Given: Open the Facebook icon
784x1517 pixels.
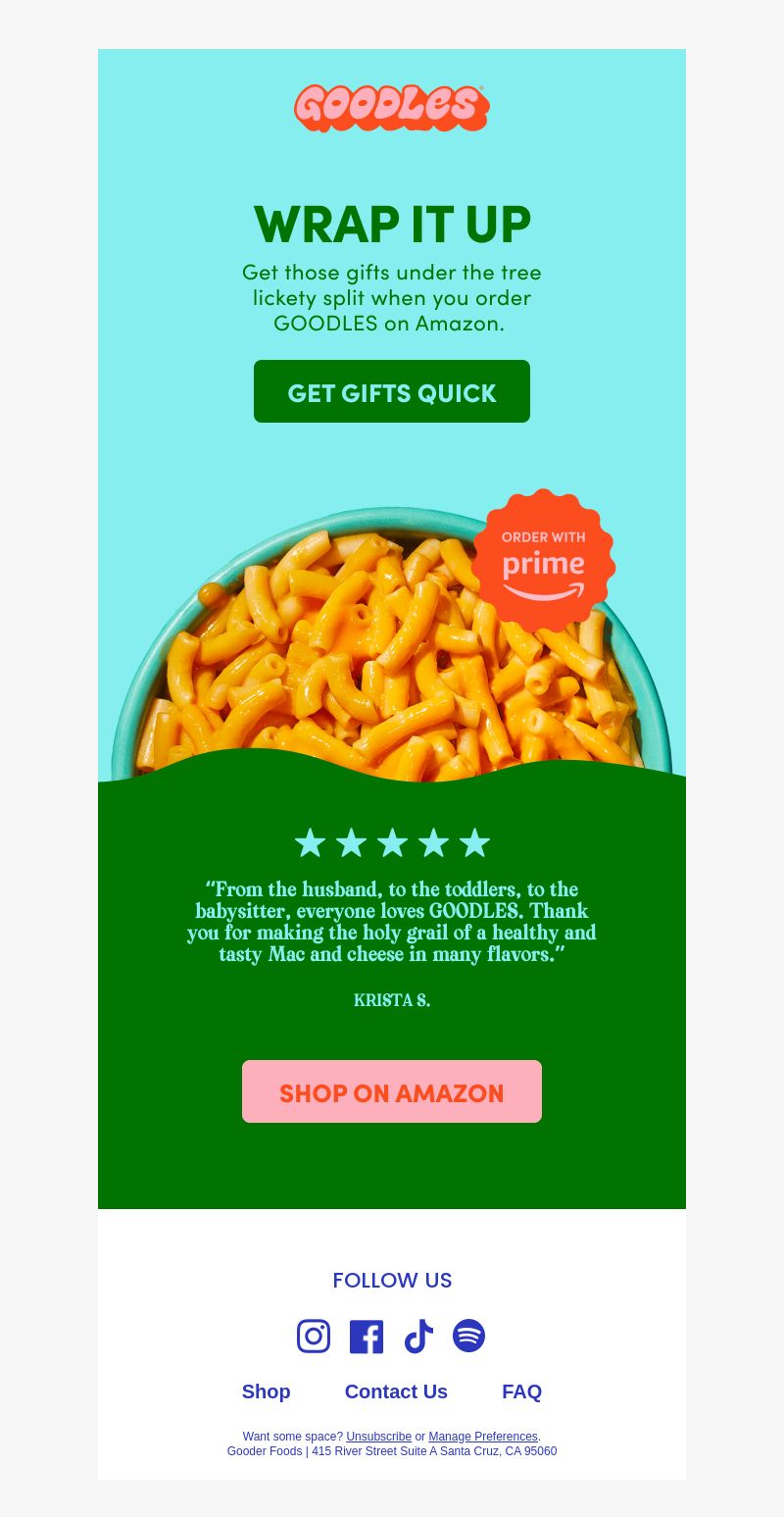Looking at the screenshot, I should coord(367,1337).
